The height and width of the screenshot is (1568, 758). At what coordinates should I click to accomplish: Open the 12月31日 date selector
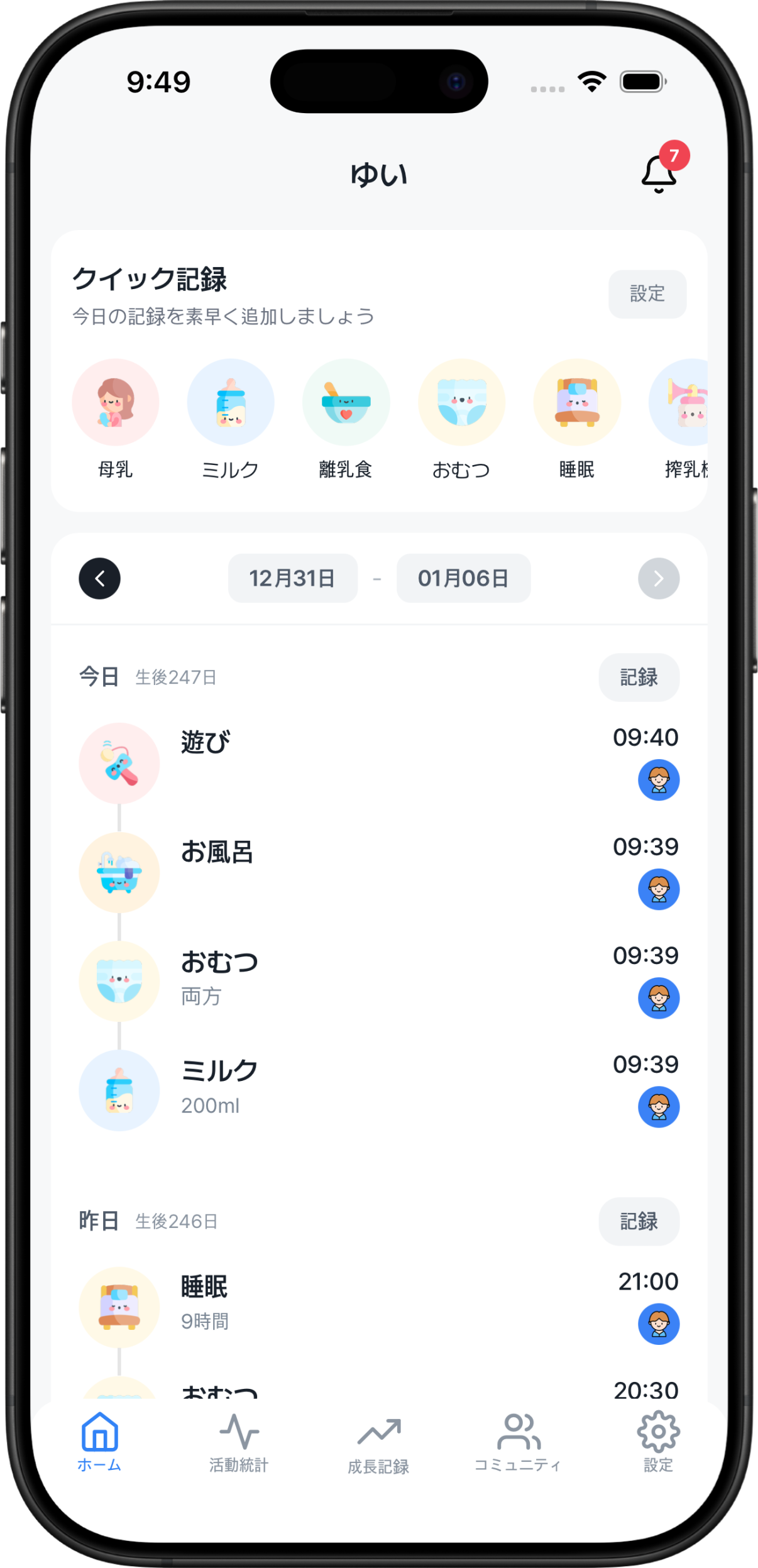pos(292,578)
